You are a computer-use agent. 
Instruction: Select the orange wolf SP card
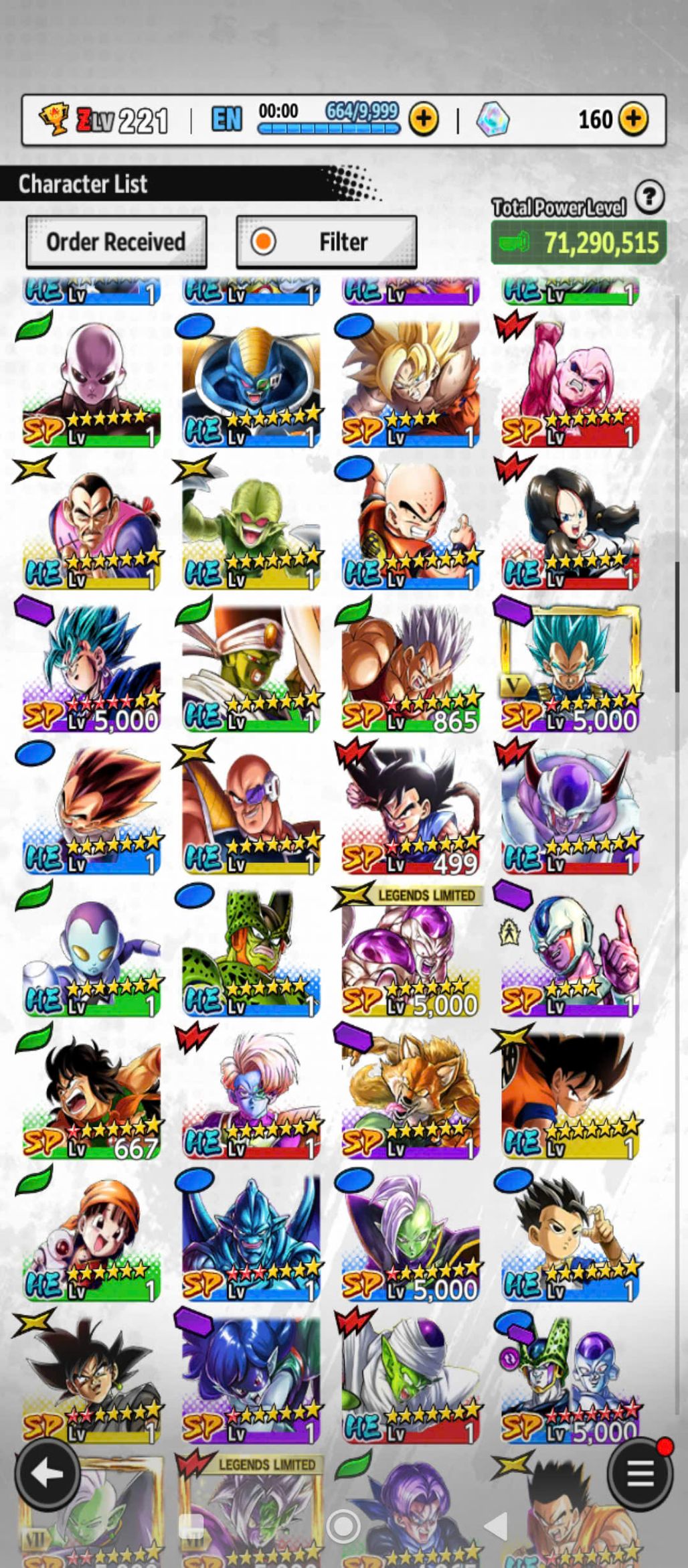(411, 1093)
